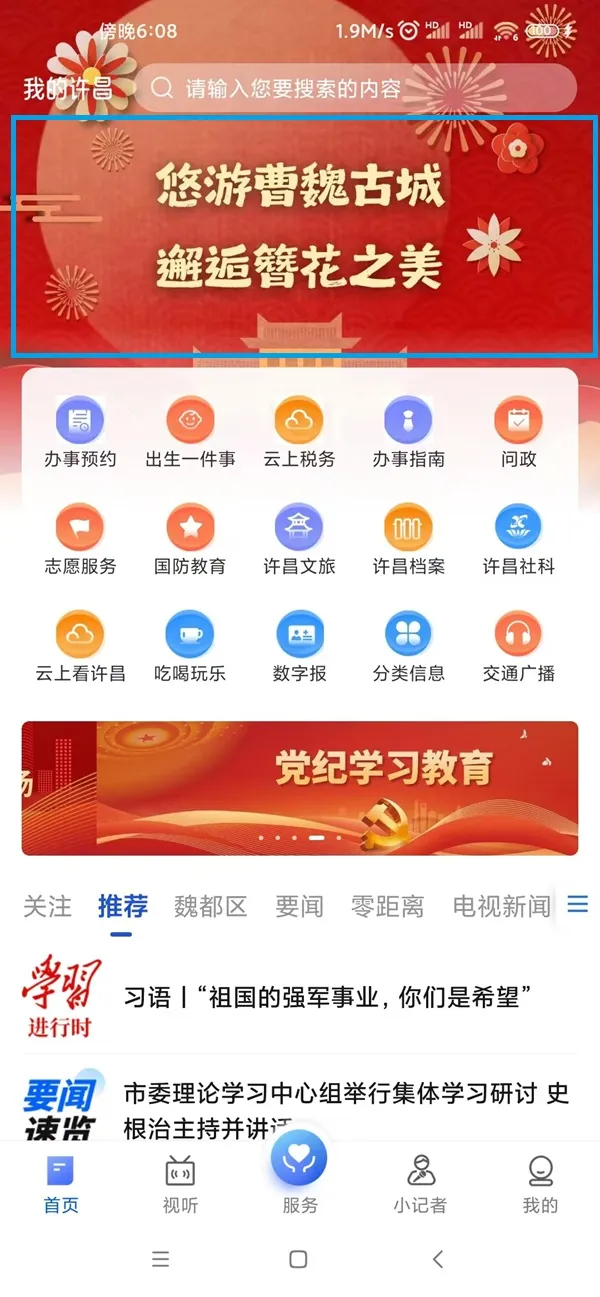This screenshot has height=1297, width=600.
Task: Open the channel list menu icon
Action: [x=578, y=904]
